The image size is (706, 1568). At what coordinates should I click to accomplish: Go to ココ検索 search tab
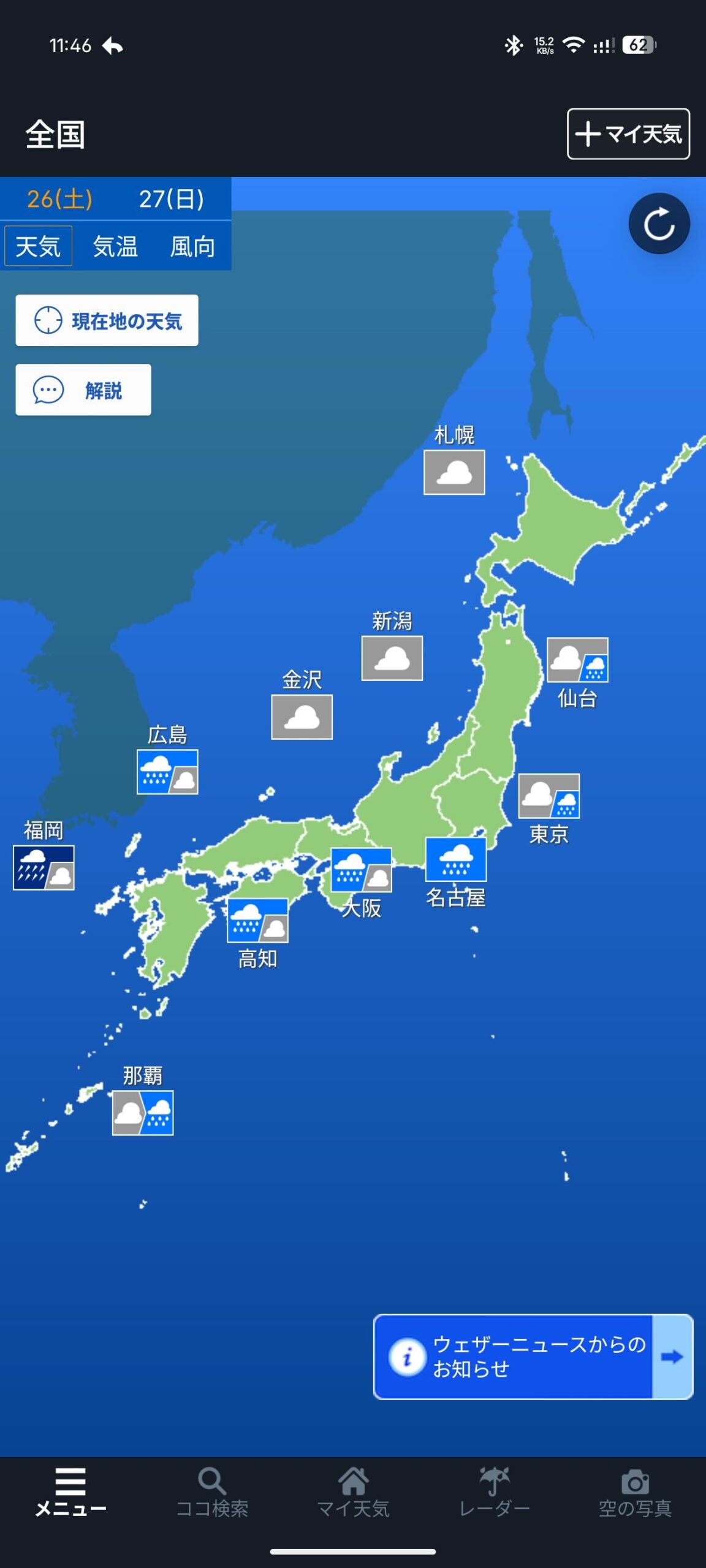[212, 1492]
